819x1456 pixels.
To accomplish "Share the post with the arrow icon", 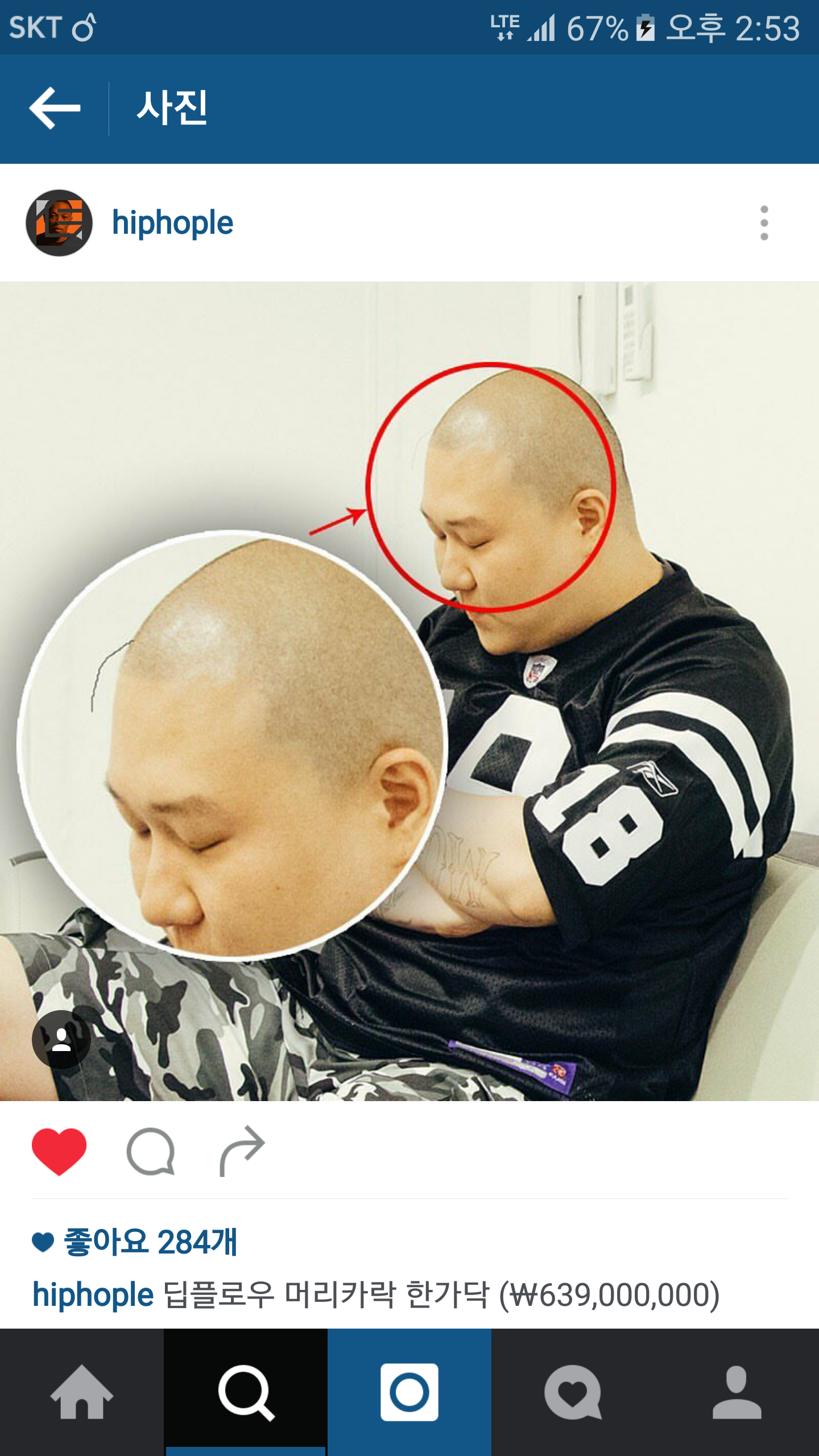I will click(x=242, y=1151).
